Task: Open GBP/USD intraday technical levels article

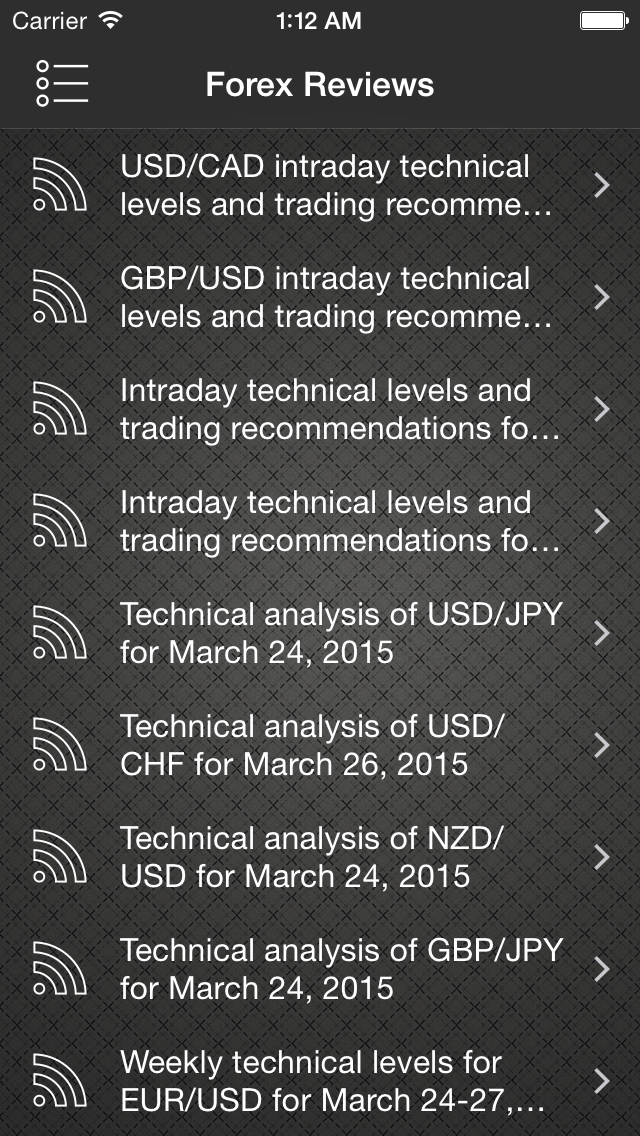Action: 320,297
